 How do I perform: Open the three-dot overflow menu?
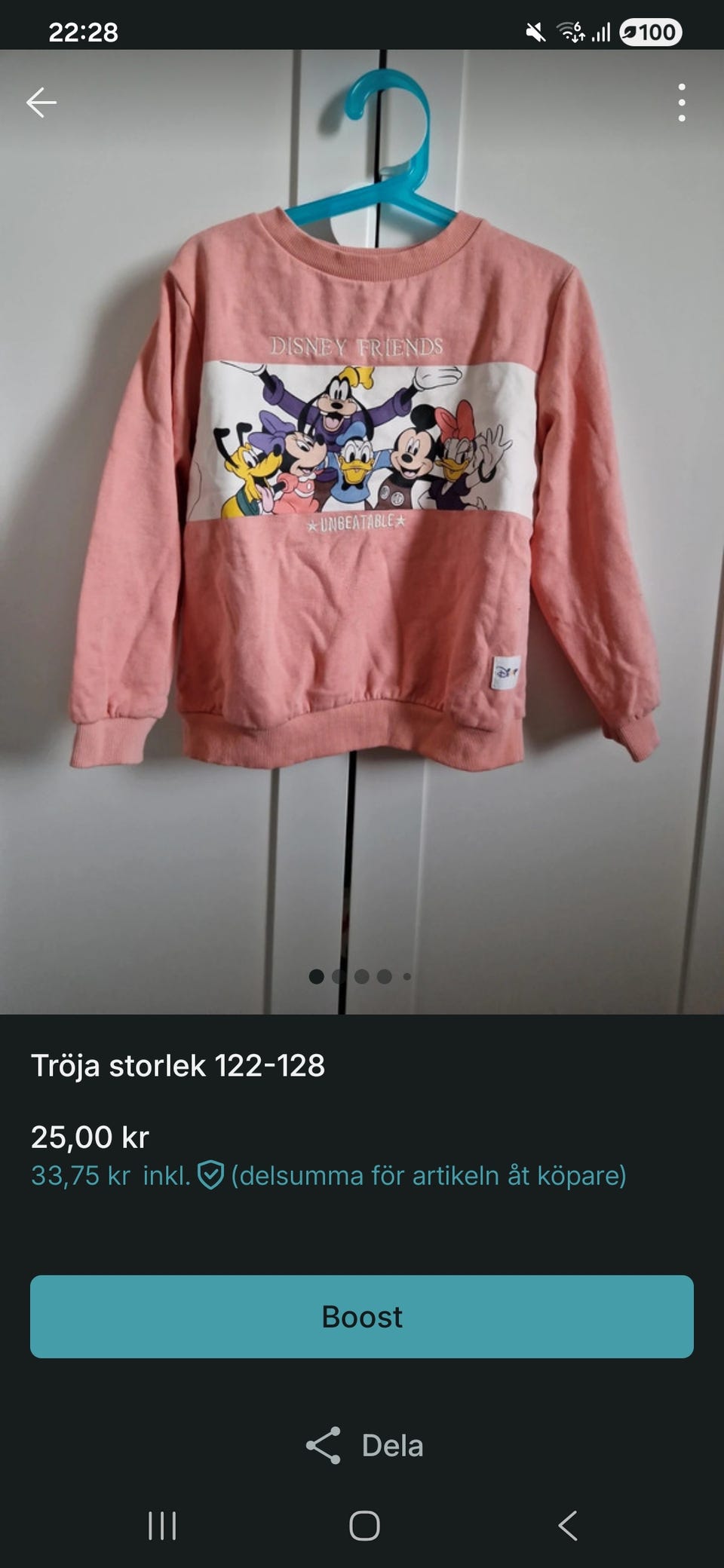click(682, 103)
